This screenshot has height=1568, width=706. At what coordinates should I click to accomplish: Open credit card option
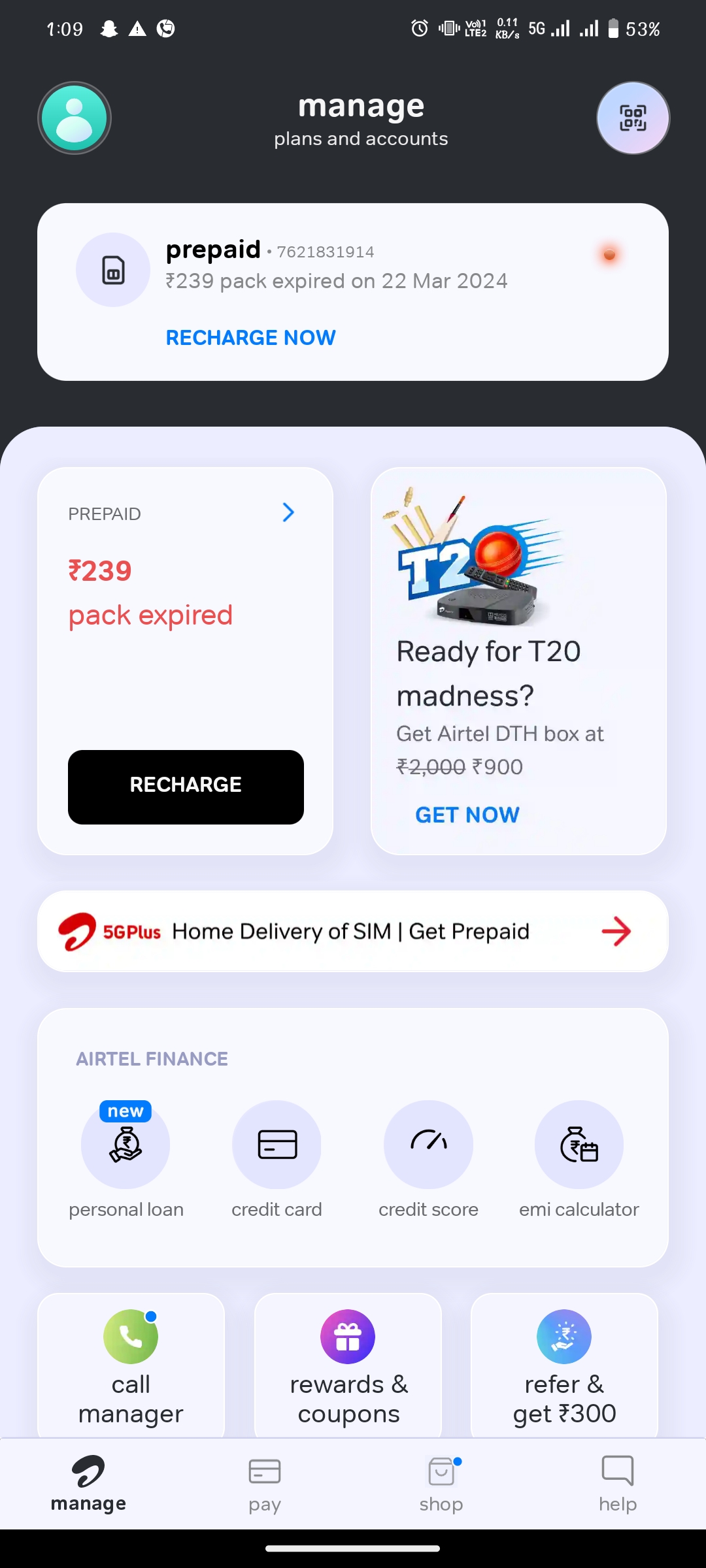point(277,1146)
